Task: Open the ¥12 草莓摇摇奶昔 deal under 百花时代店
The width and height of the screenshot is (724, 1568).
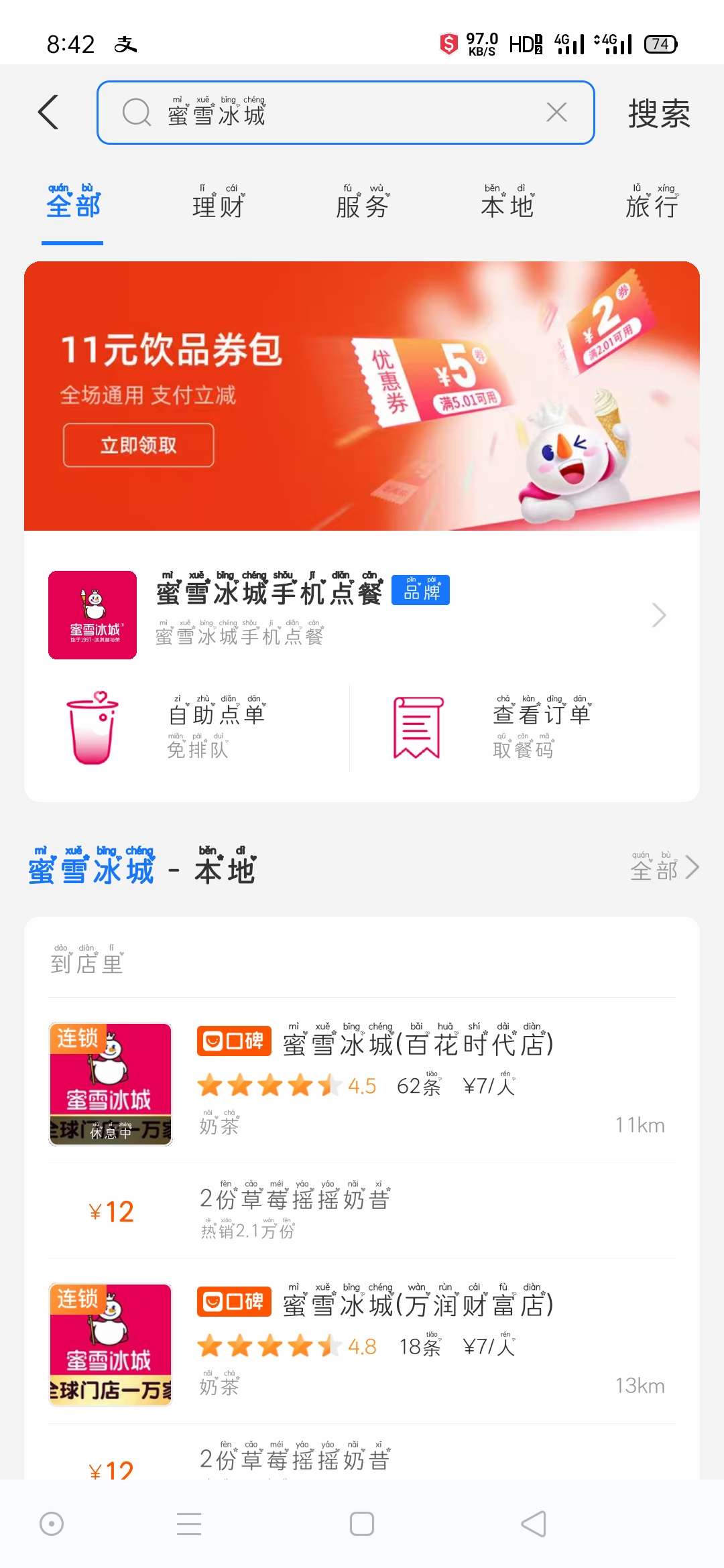Action: pos(295,1210)
